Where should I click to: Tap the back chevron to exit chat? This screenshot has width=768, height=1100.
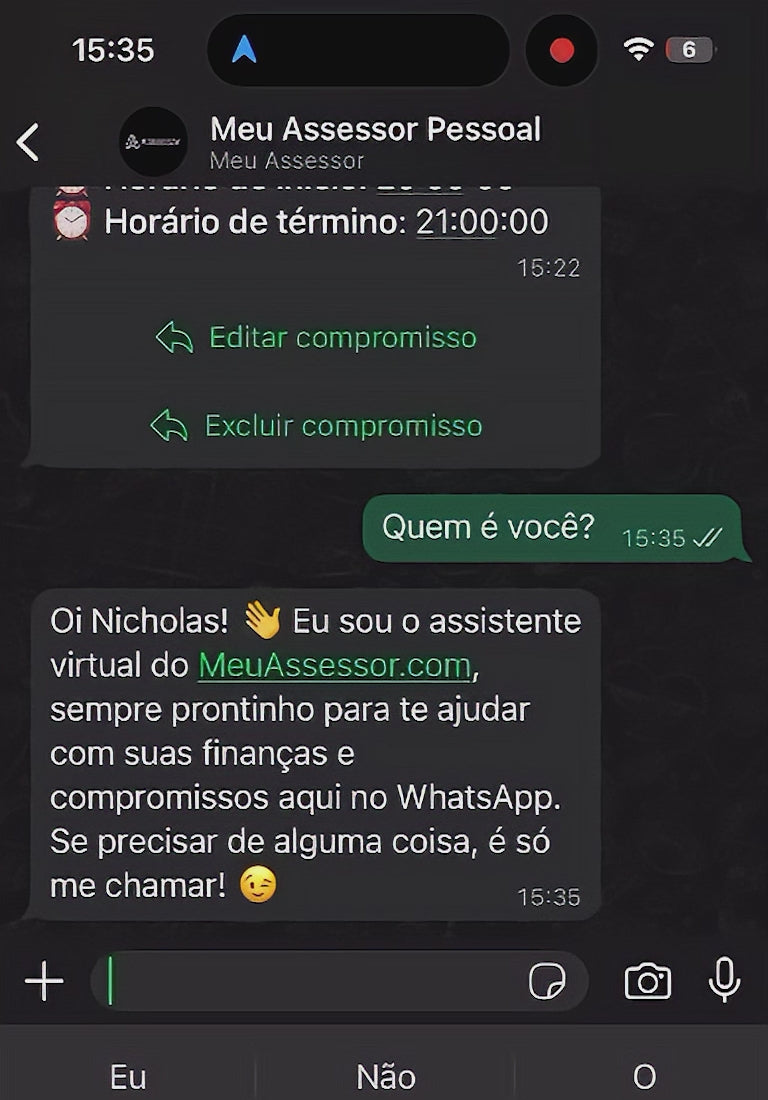coord(26,142)
